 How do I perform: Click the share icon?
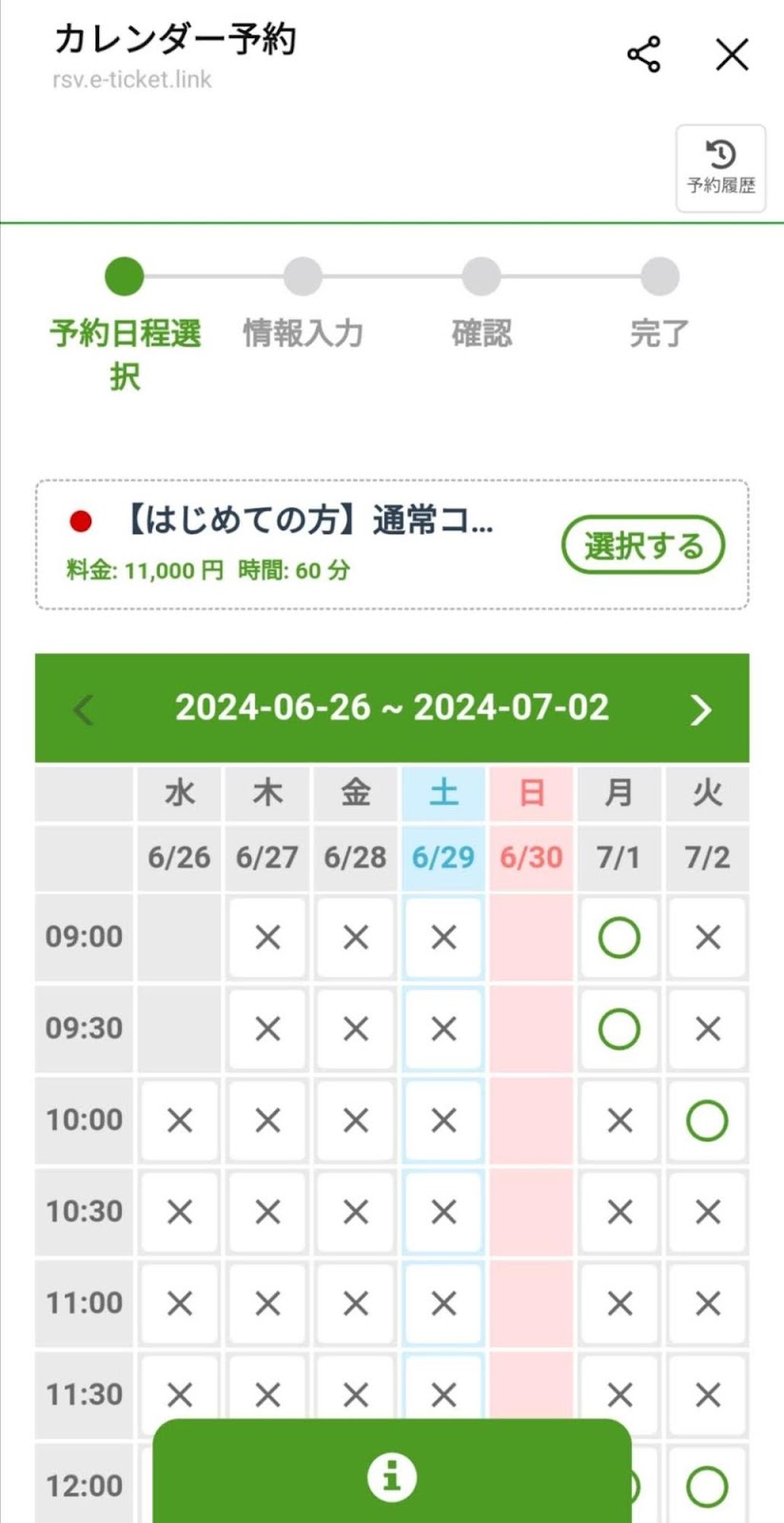click(x=645, y=55)
